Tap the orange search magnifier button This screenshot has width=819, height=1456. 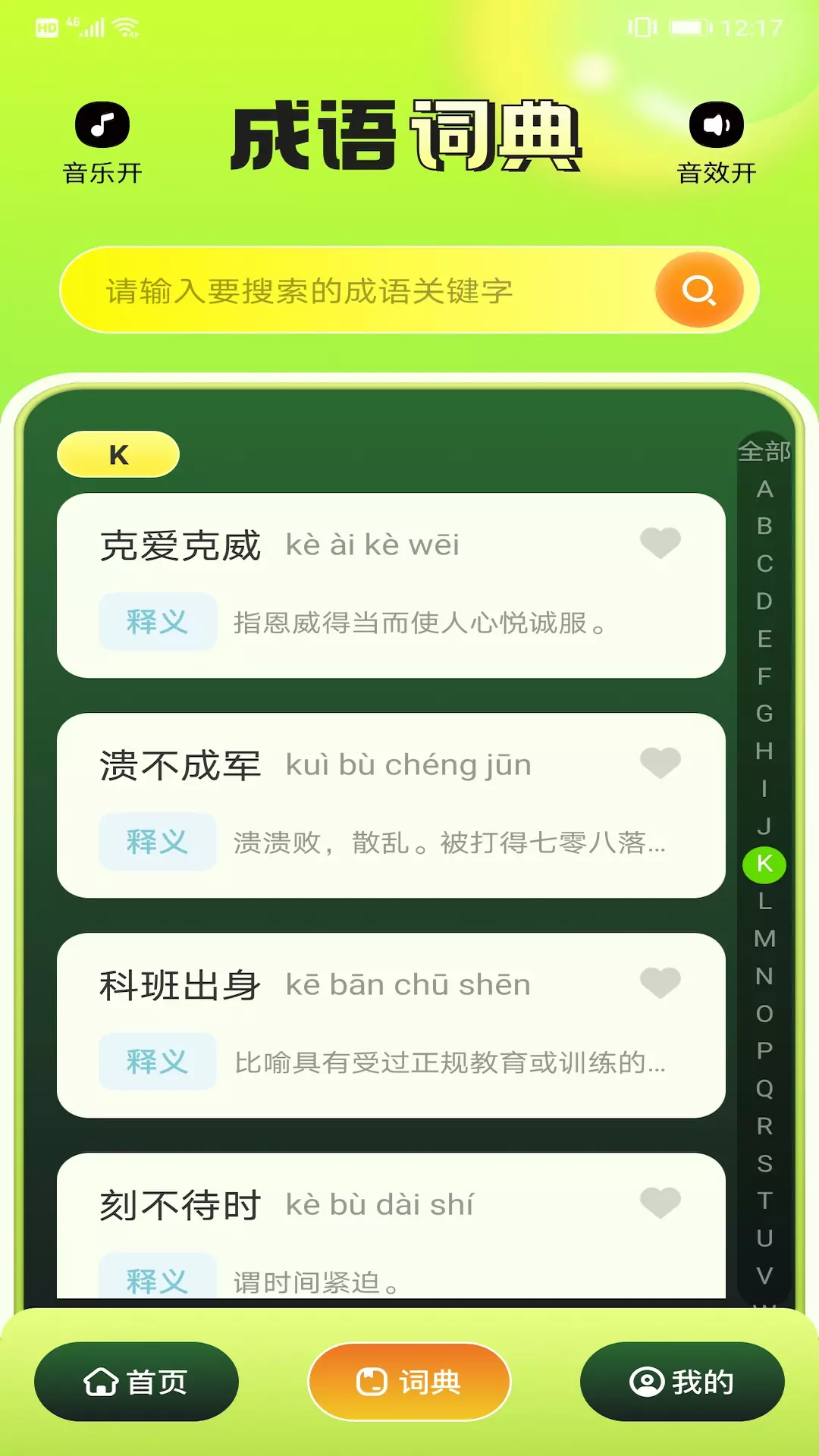tap(699, 290)
